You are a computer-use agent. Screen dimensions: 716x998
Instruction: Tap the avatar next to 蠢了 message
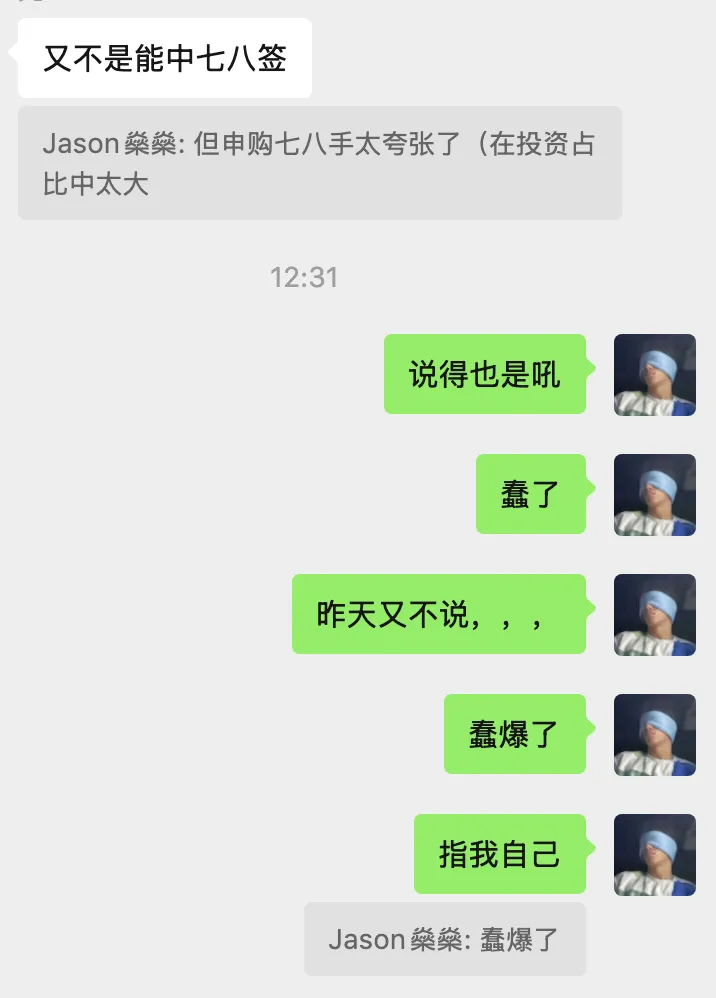coord(654,494)
